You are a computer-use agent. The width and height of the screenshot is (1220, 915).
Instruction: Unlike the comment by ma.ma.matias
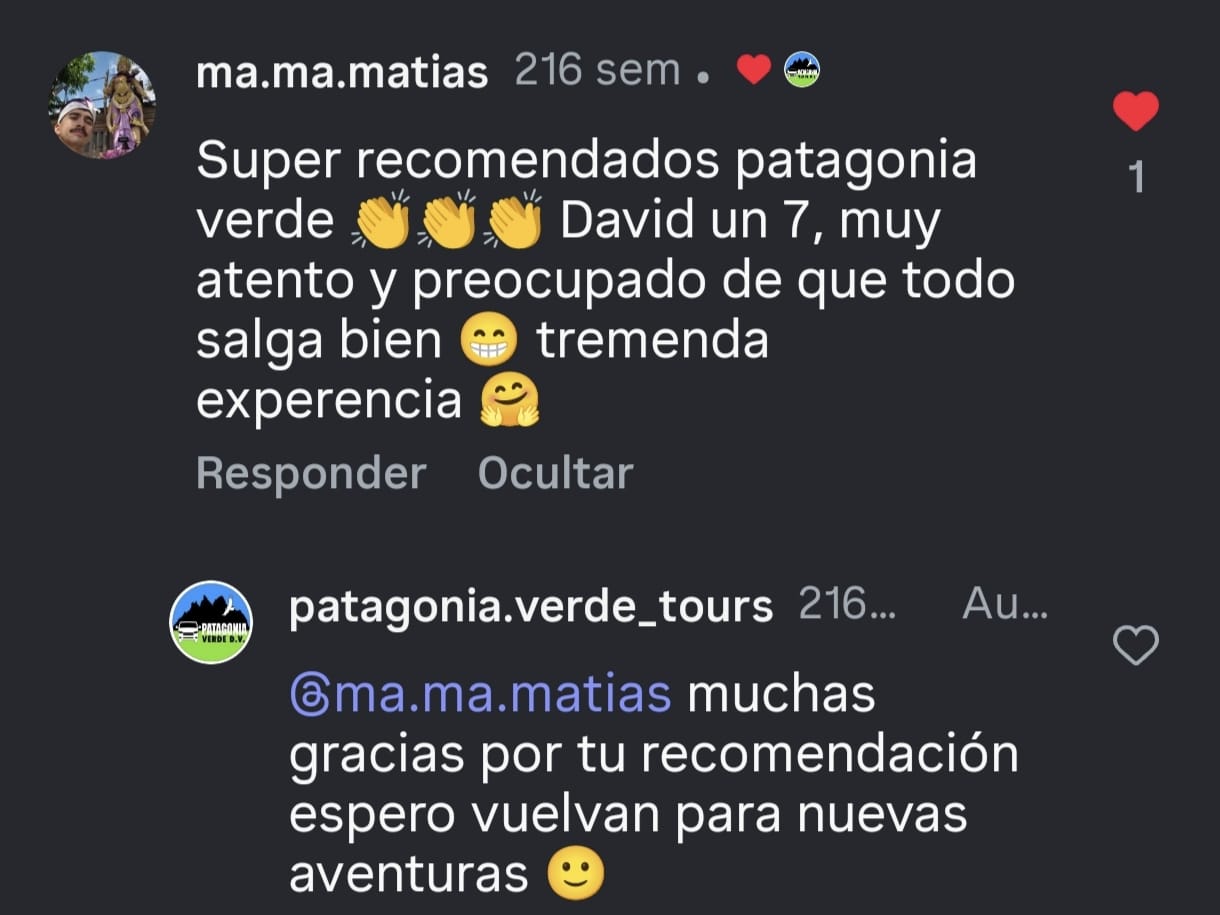(x=1135, y=111)
